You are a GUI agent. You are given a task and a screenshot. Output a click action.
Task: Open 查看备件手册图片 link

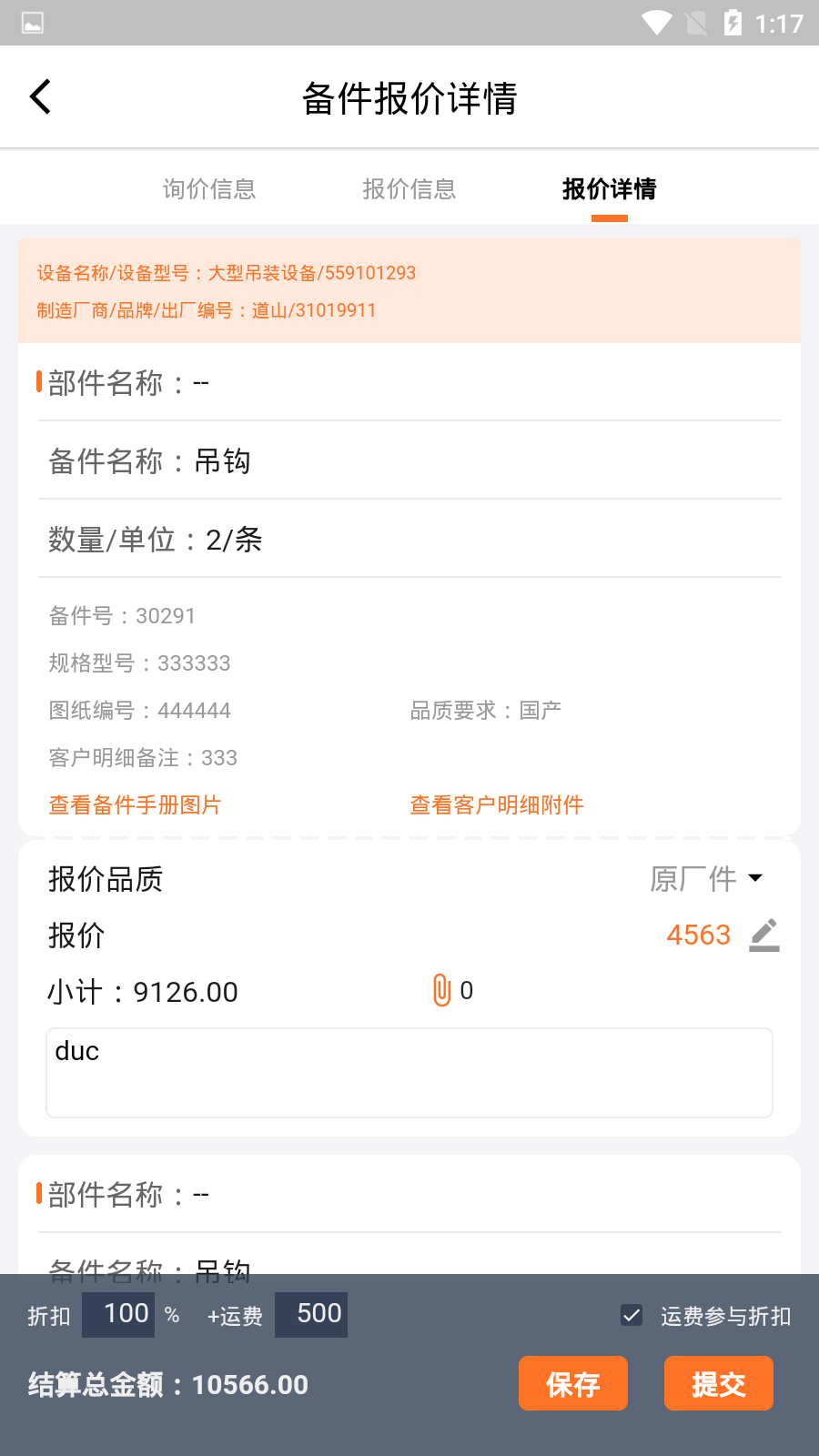coord(135,805)
